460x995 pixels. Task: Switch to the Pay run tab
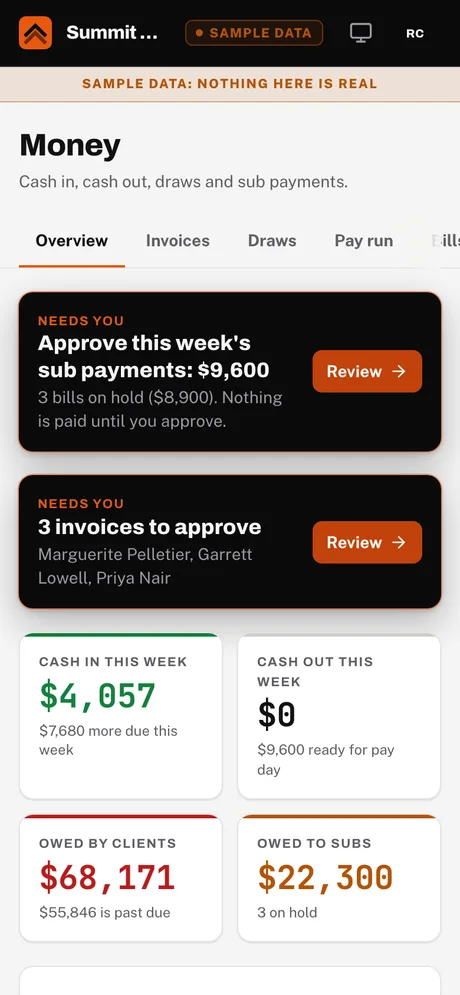(364, 241)
